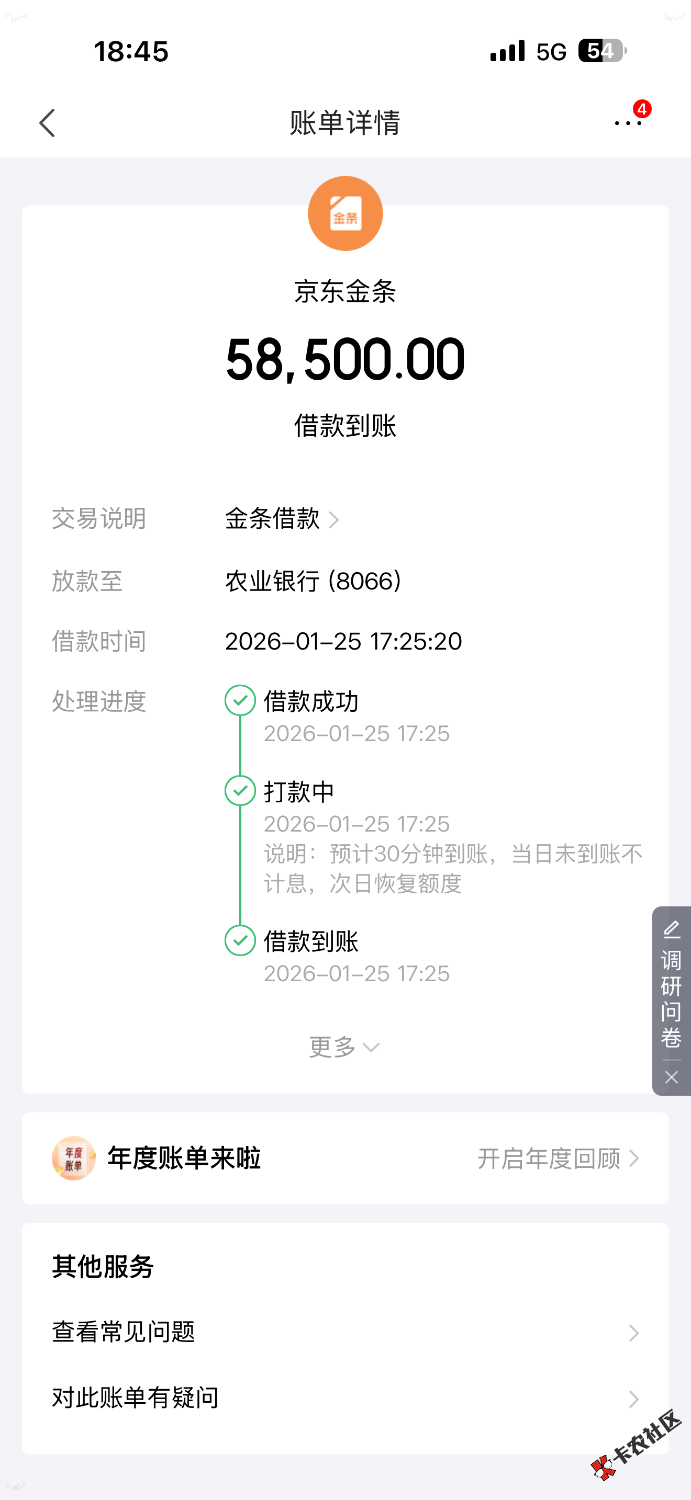Open 金条借款 transaction description
691x1500 pixels.
point(282,519)
